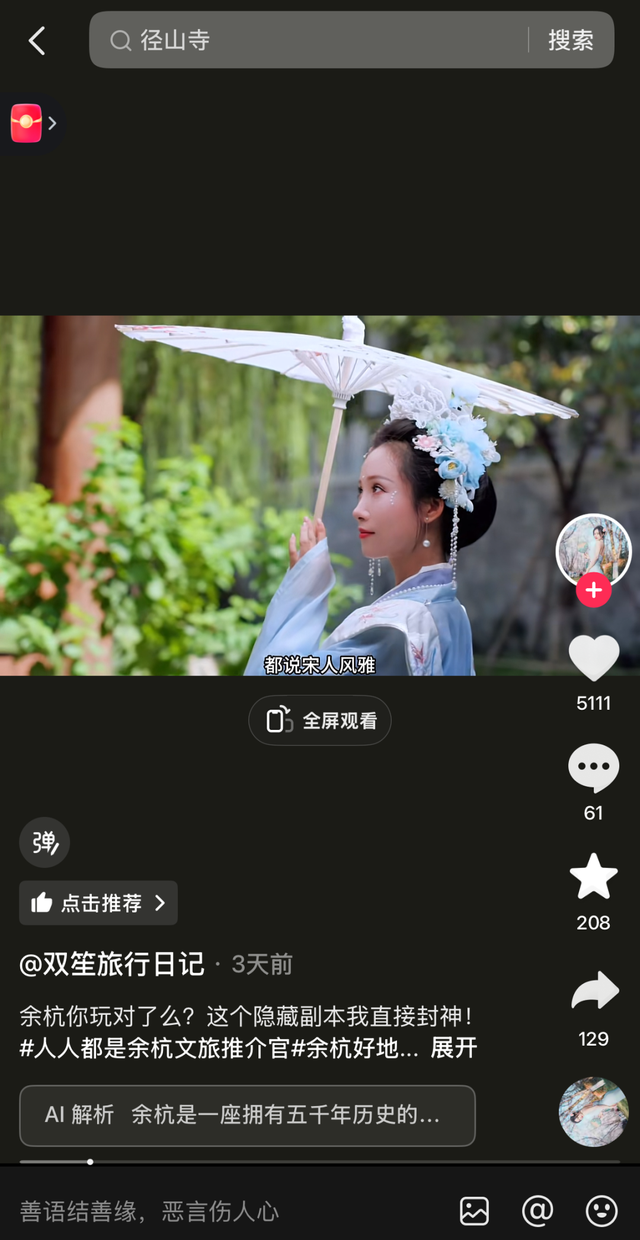Write a comment in the 善语结善缘 field
This screenshot has height=1240, width=640.
pos(200,1212)
